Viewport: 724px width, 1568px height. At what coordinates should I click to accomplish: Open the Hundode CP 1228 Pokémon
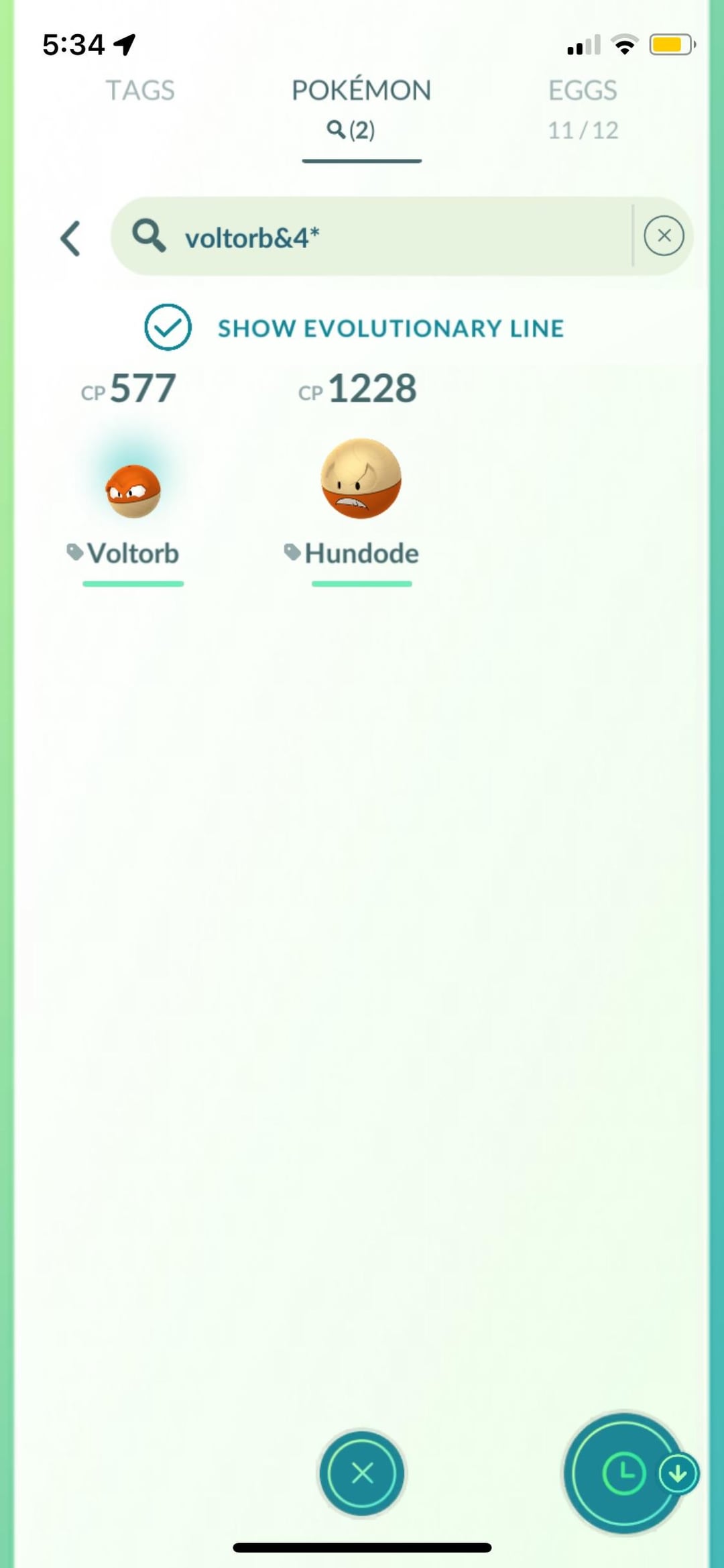click(361, 478)
